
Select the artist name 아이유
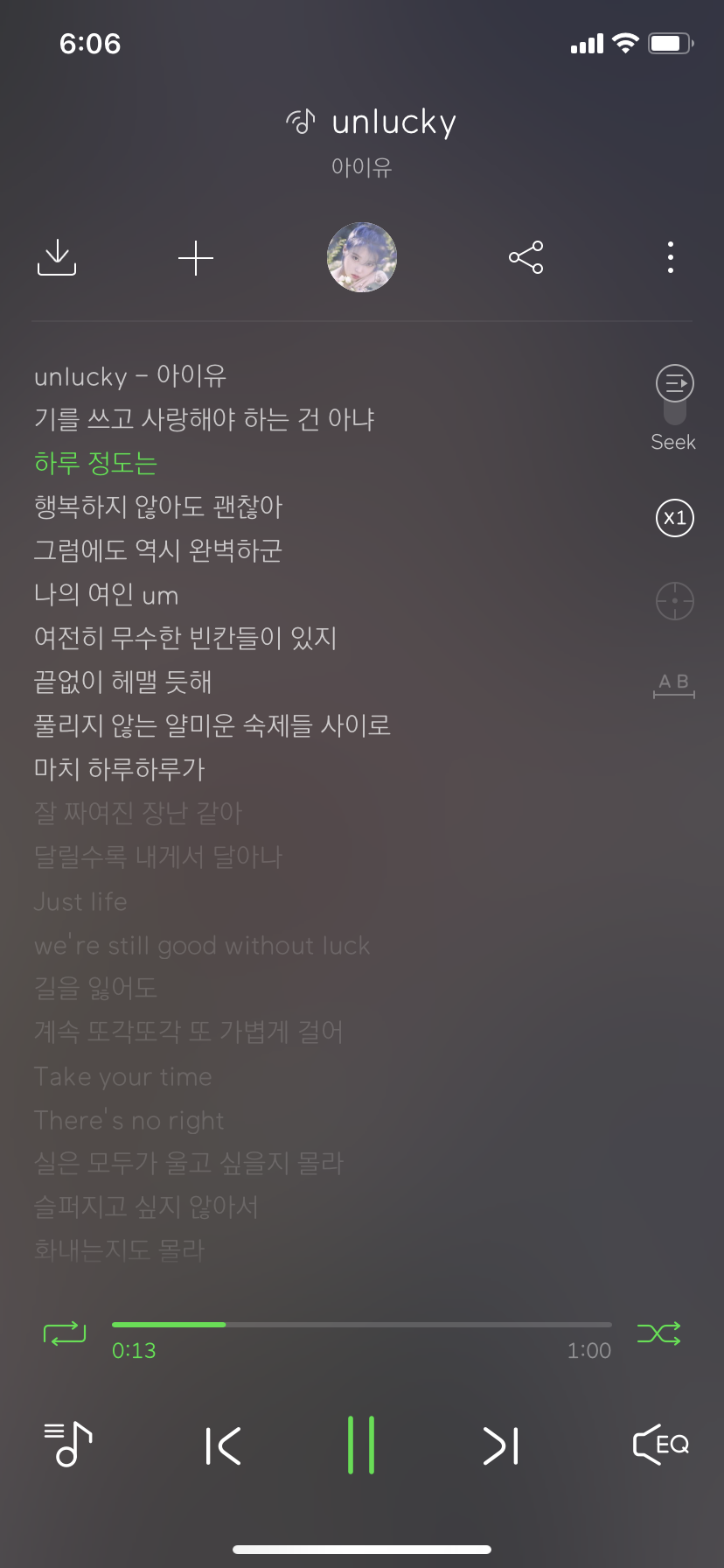[361, 165]
